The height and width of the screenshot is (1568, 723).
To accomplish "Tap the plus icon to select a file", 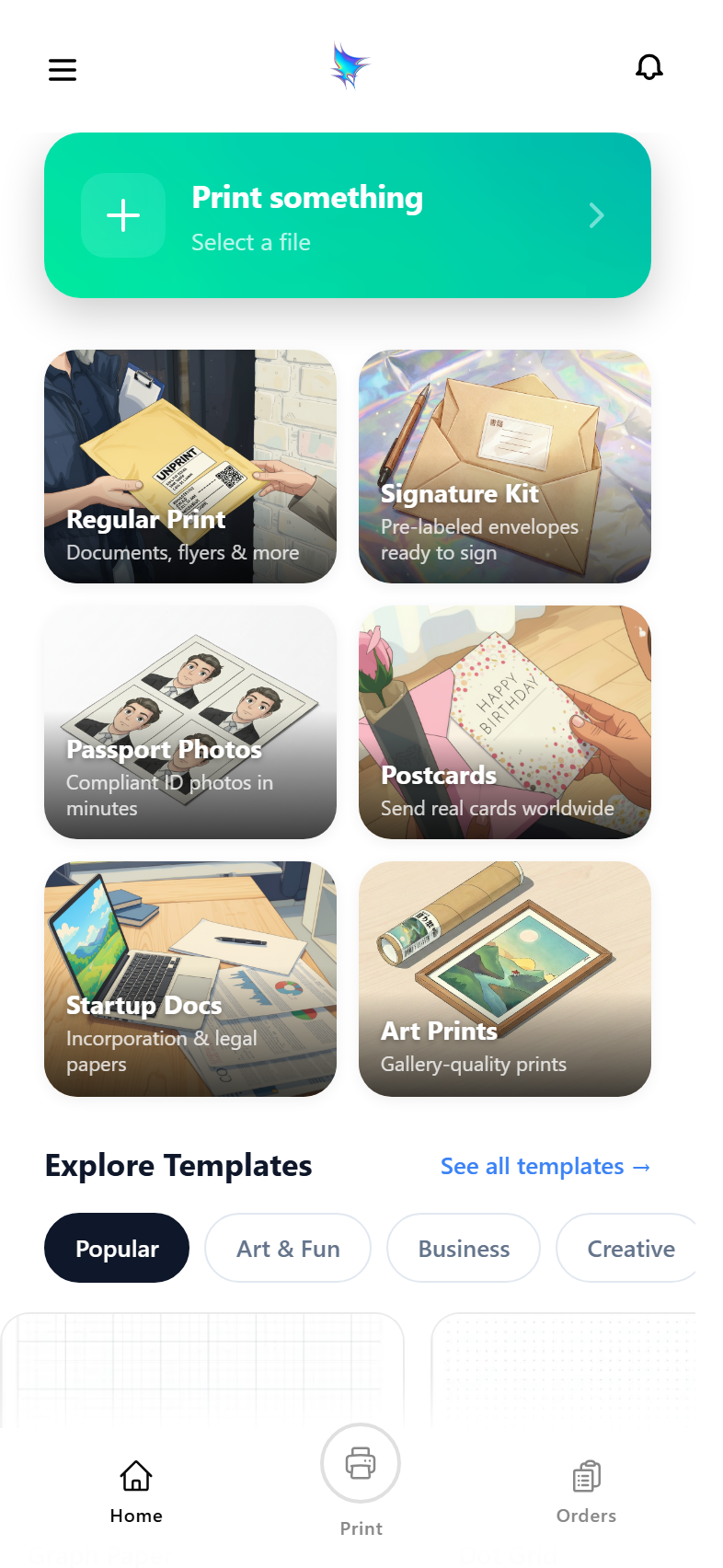I will tap(122, 215).
